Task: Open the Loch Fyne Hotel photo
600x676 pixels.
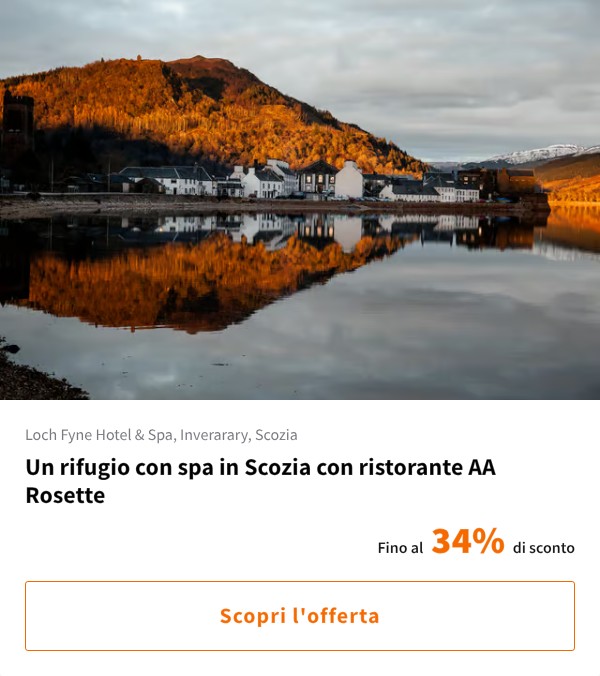Action: (x=300, y=200)
